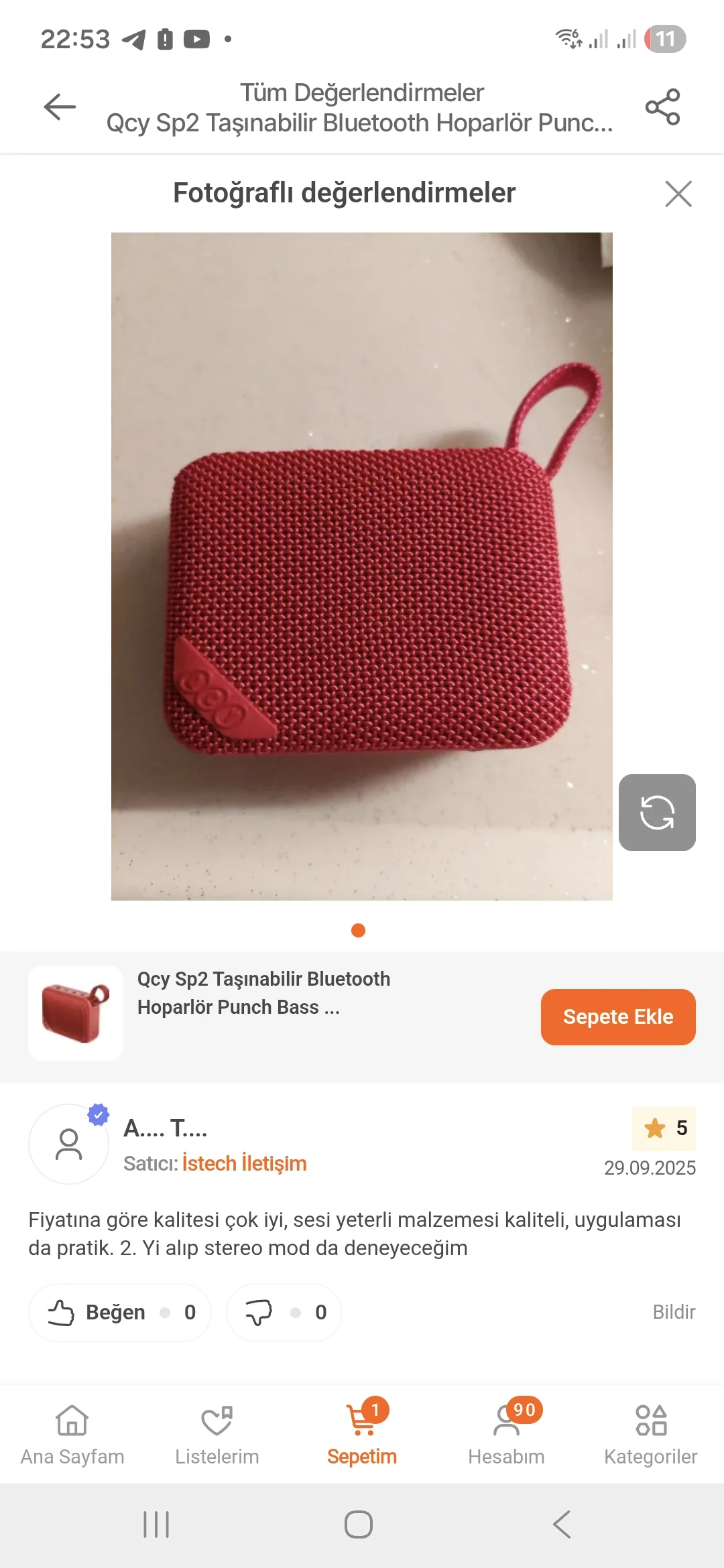Add the Qcy Sp2 speaker to cart
The image size is (724, 1568).
click(x=617, y=1017)
